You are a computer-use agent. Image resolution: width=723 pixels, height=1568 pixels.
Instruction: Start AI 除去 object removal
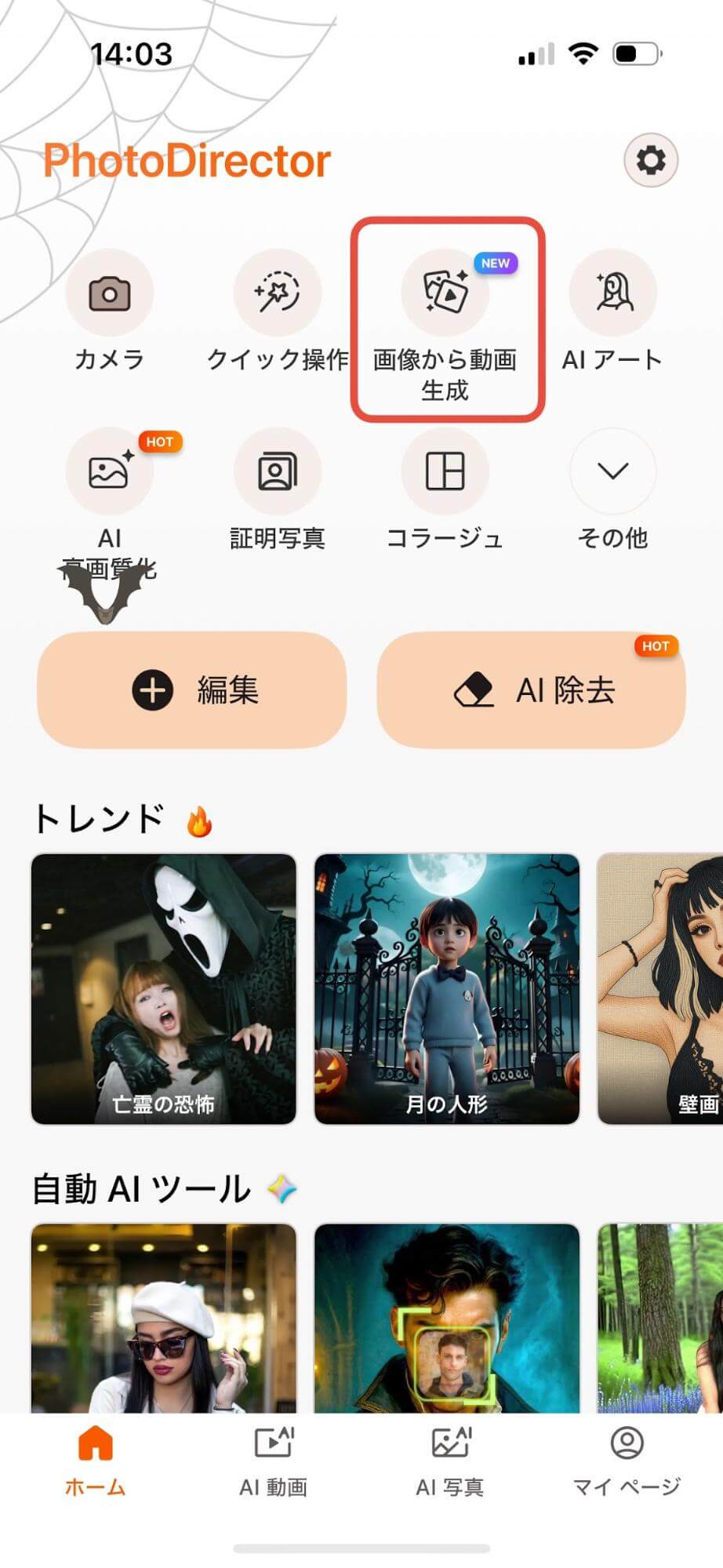click(532, 689)
